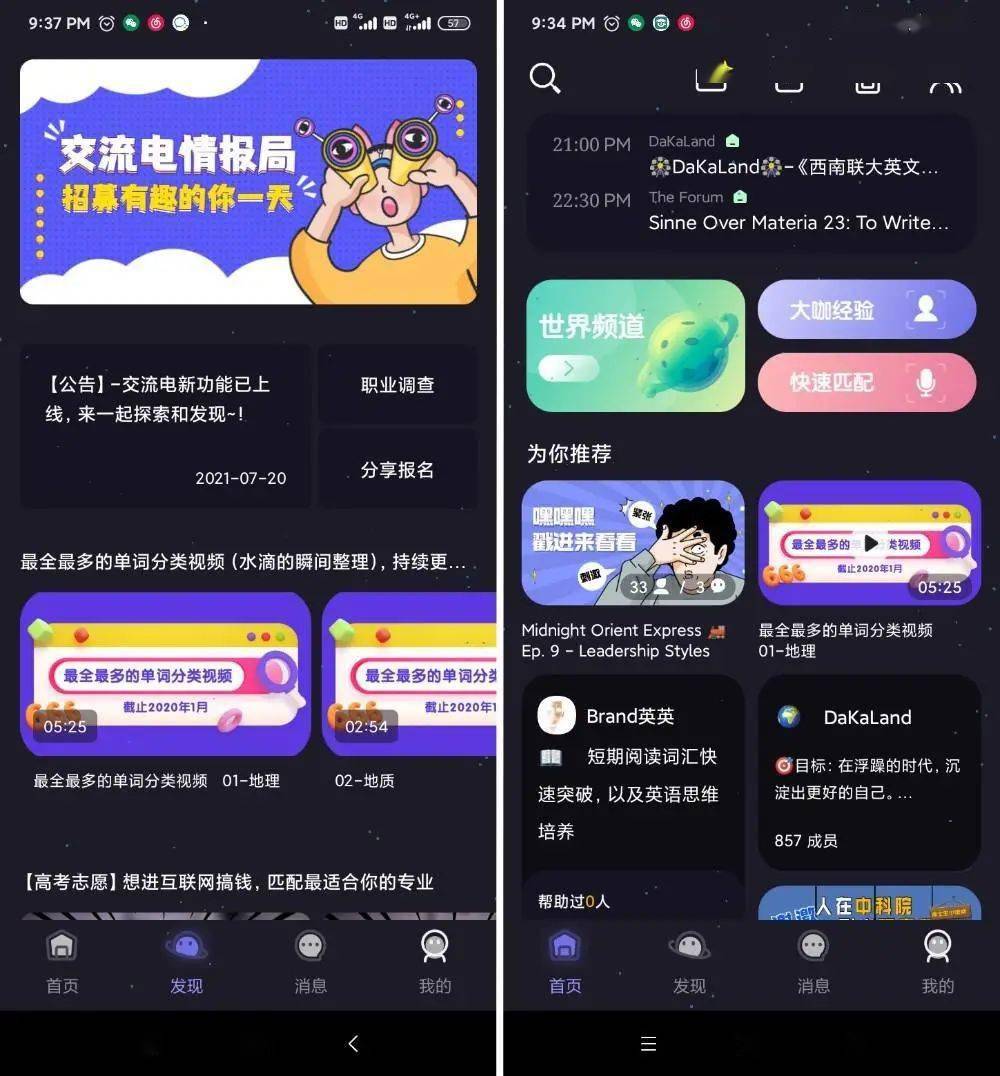Viewport: 1000px width, 1076px height.
Task: Open the DaKaLand group with 857 成员
Action: point(869,771)
